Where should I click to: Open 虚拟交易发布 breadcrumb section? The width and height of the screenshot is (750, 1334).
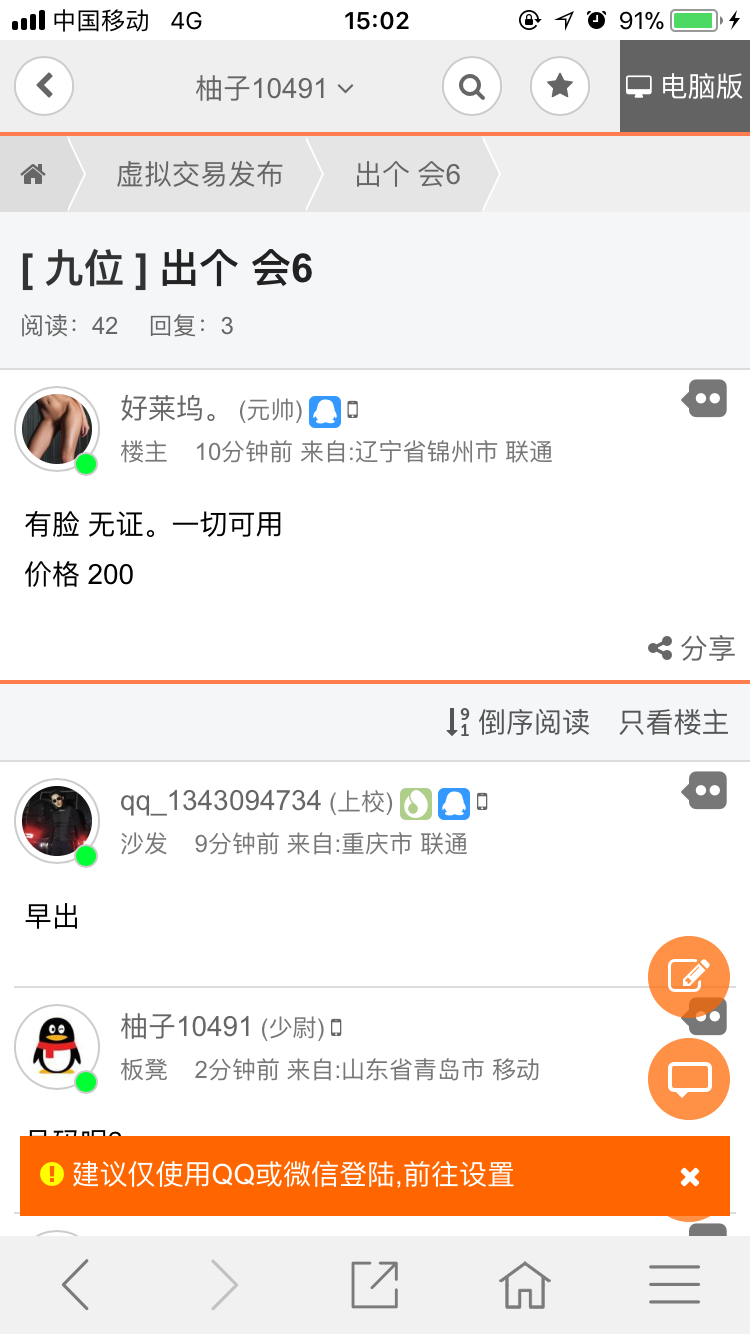point(199,174)
